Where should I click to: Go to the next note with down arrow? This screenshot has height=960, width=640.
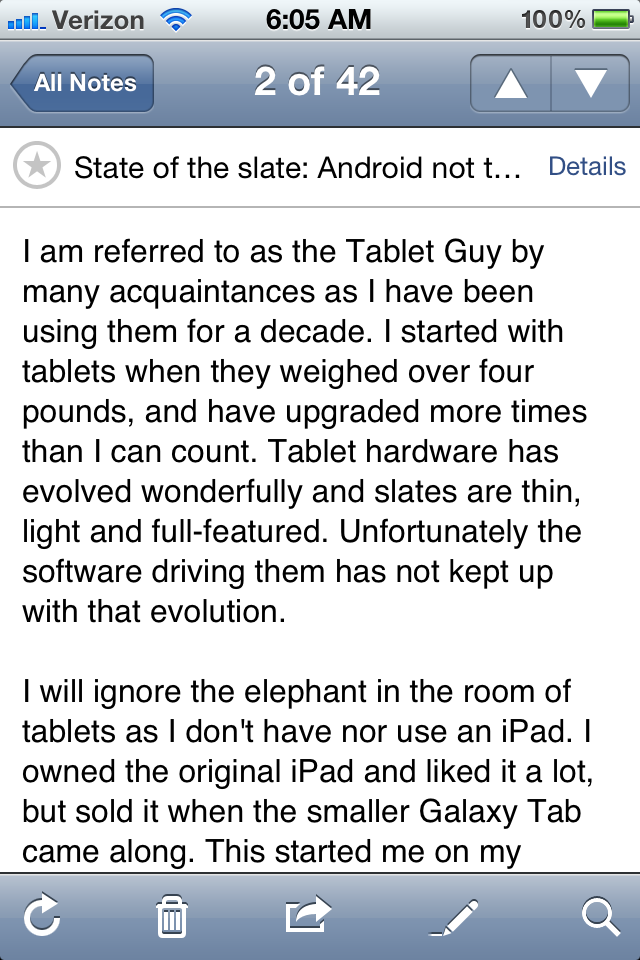click(590, 83)
